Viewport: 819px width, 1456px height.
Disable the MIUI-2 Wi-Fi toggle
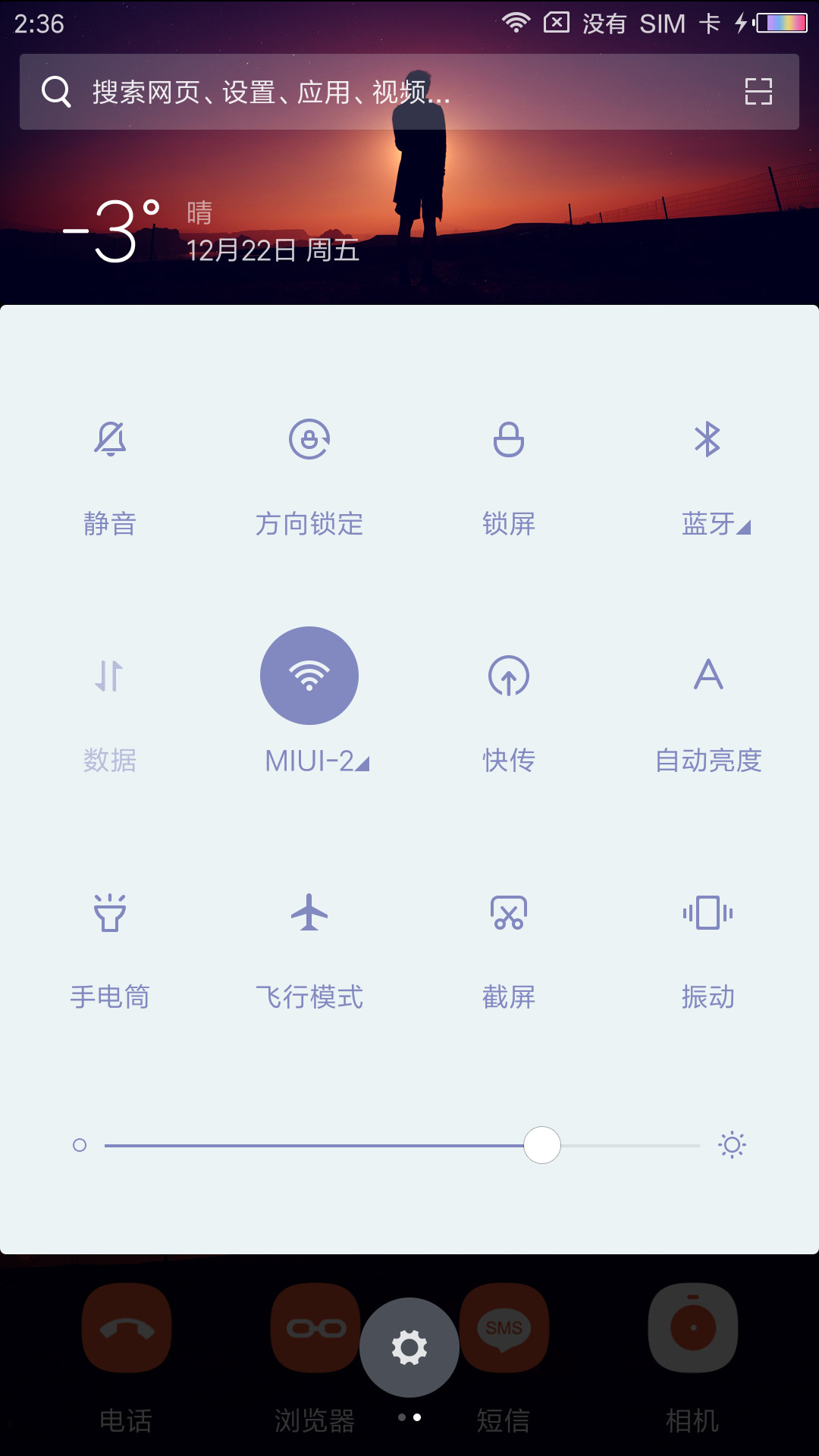[x=309, y=676]
